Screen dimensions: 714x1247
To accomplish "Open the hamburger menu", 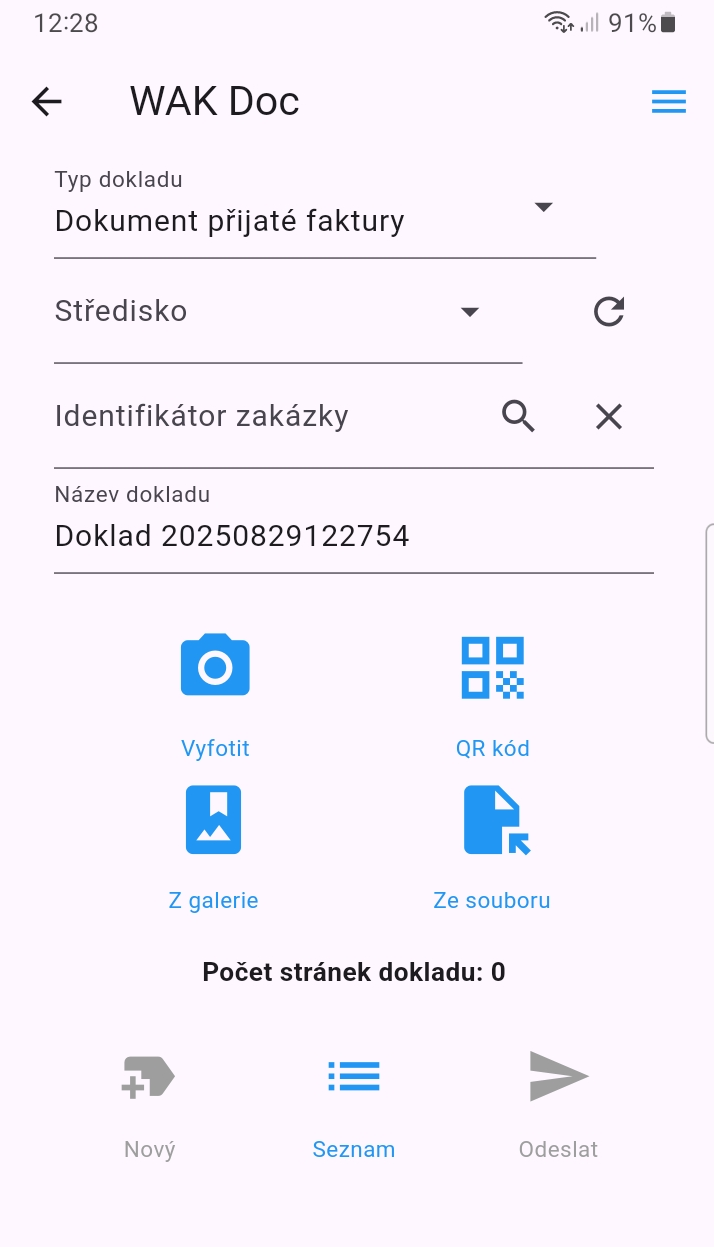I will (668, 101).
